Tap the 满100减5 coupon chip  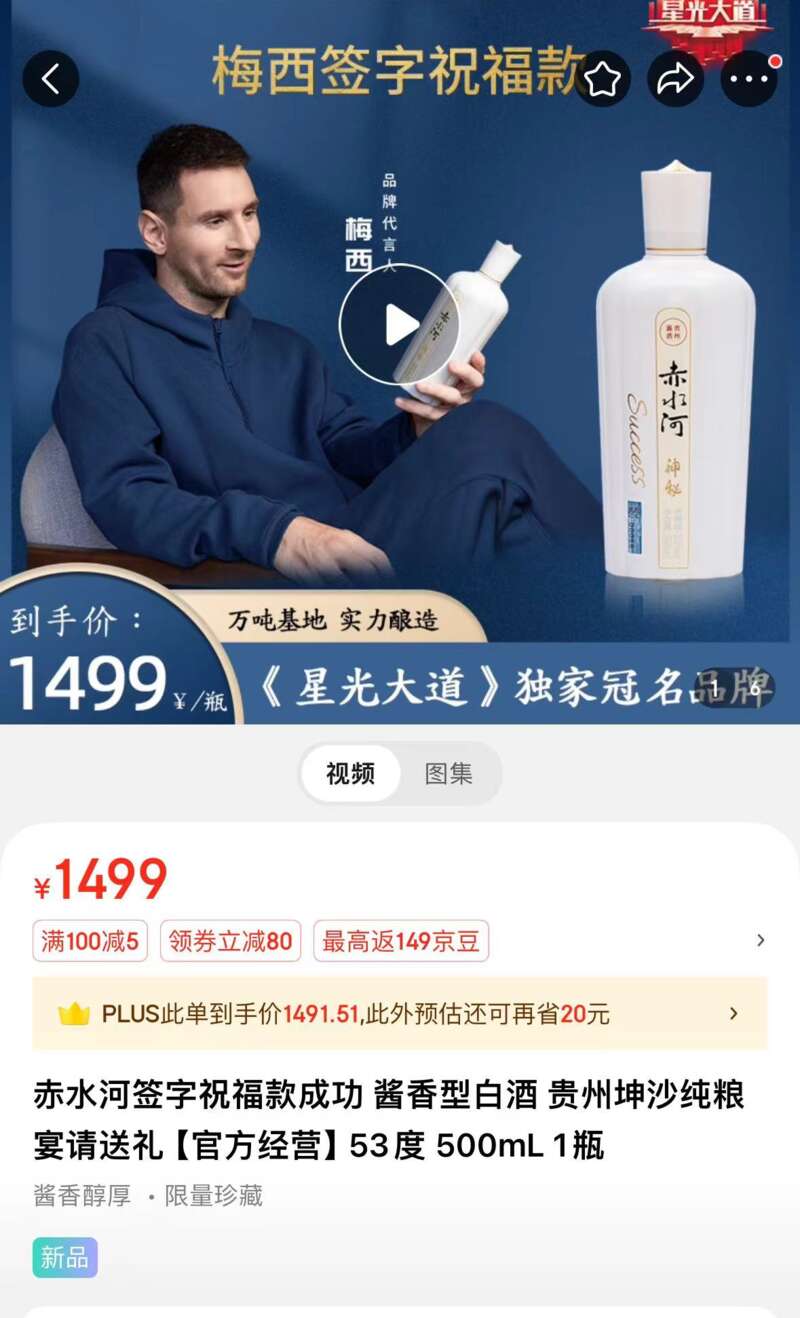(x=90, y=941)
